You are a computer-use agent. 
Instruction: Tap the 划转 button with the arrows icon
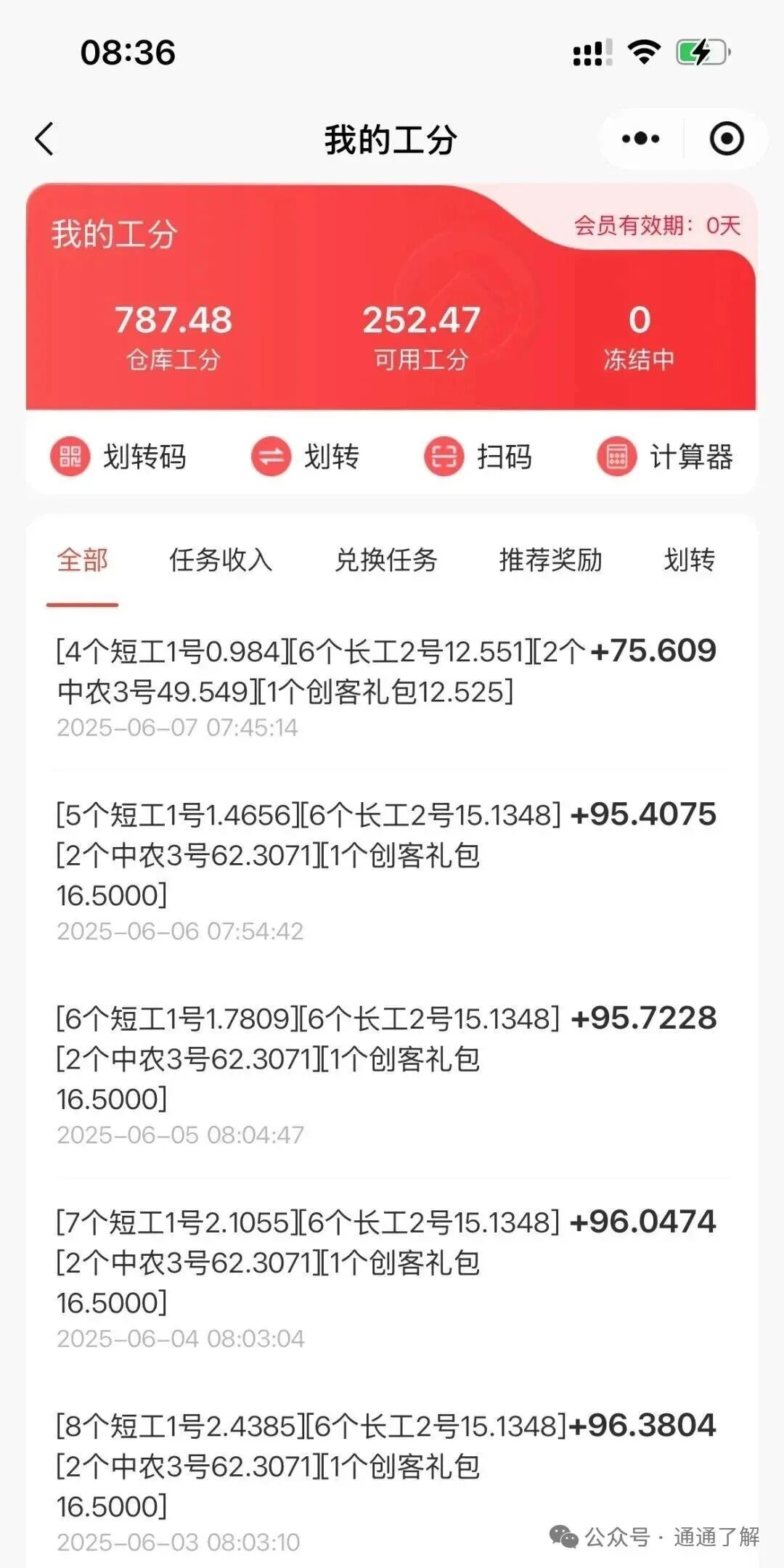[306, 457]
